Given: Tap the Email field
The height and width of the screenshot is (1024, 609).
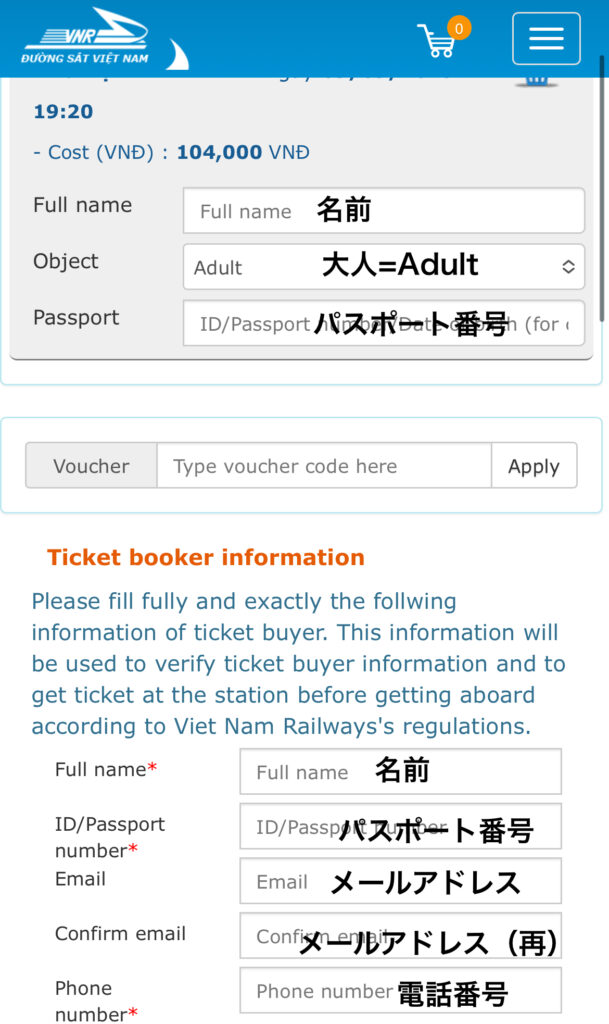Looking at the screenshot, I should point(400,881).
